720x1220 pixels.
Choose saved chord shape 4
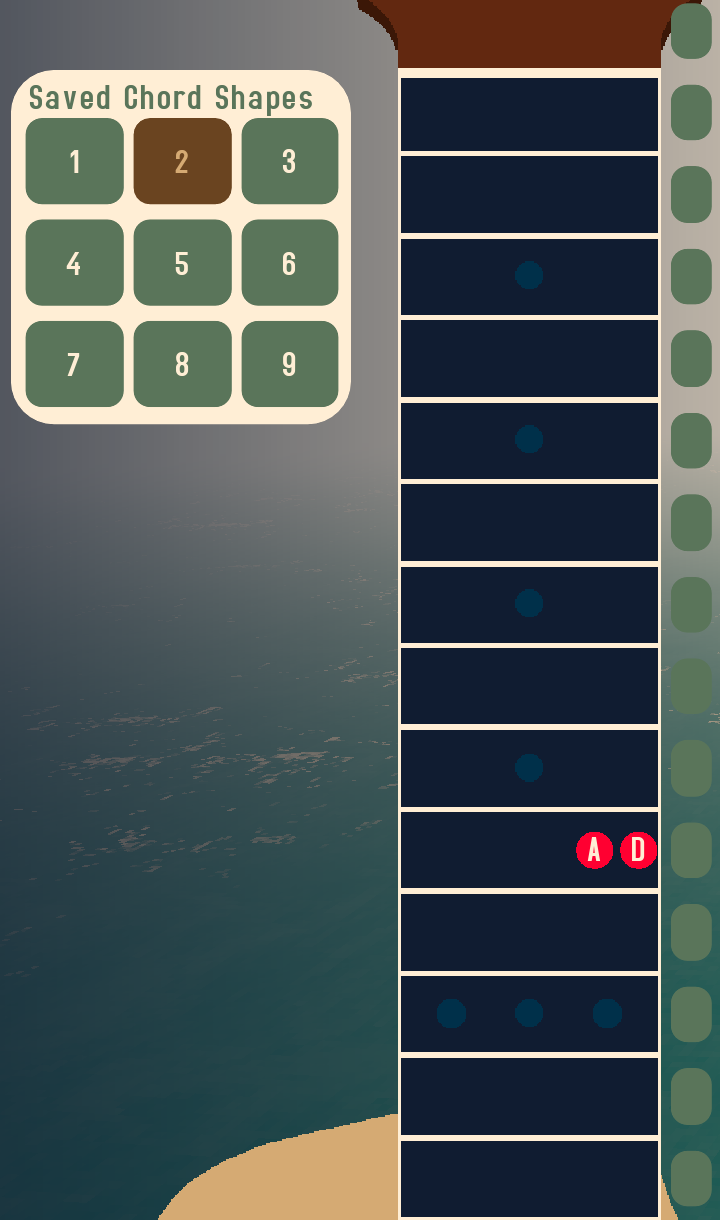[x=75, y=263]
